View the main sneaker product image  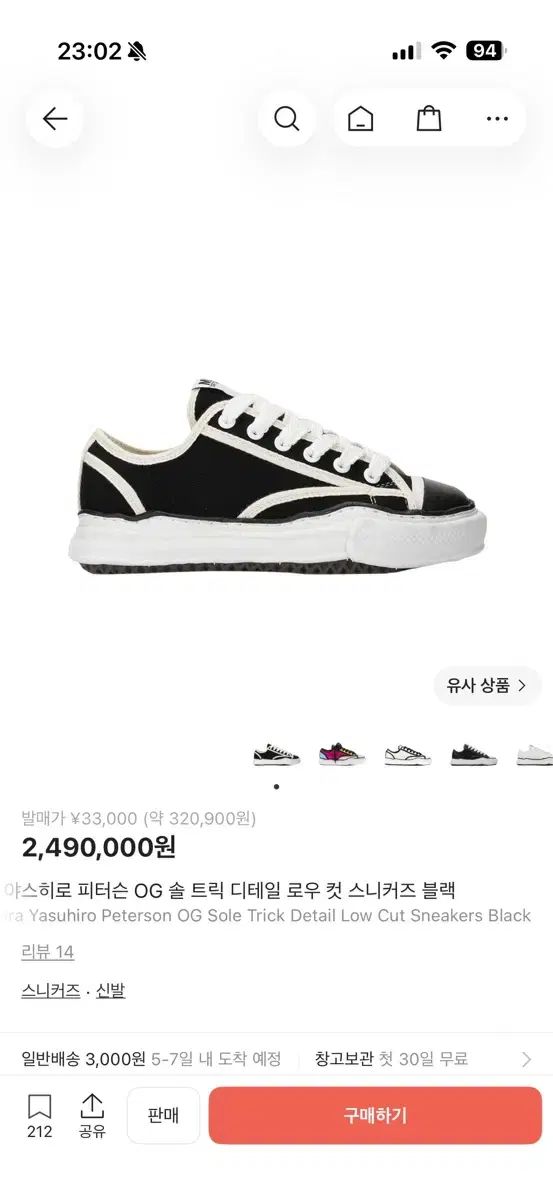[x=277, y=475]
